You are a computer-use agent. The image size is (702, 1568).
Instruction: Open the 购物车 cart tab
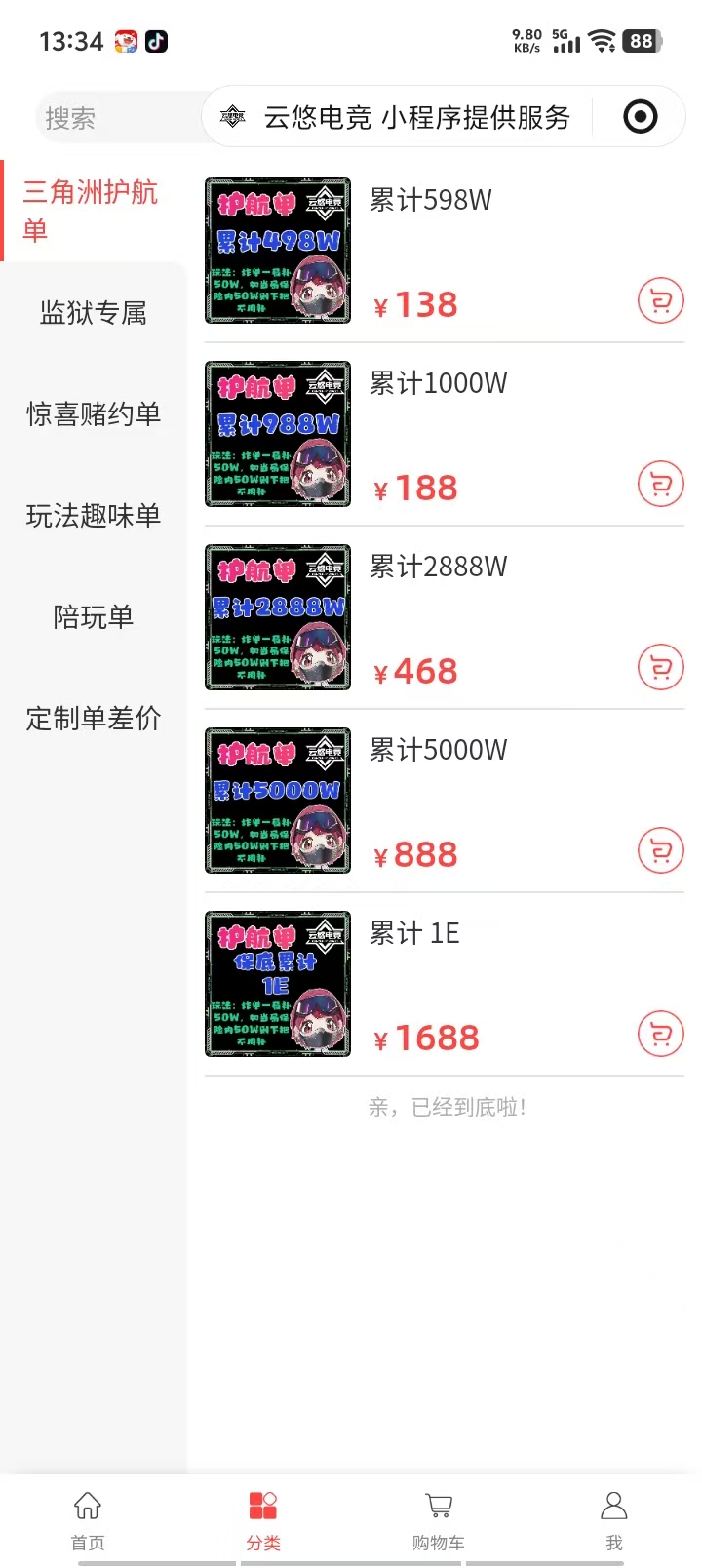[439, 1519]
